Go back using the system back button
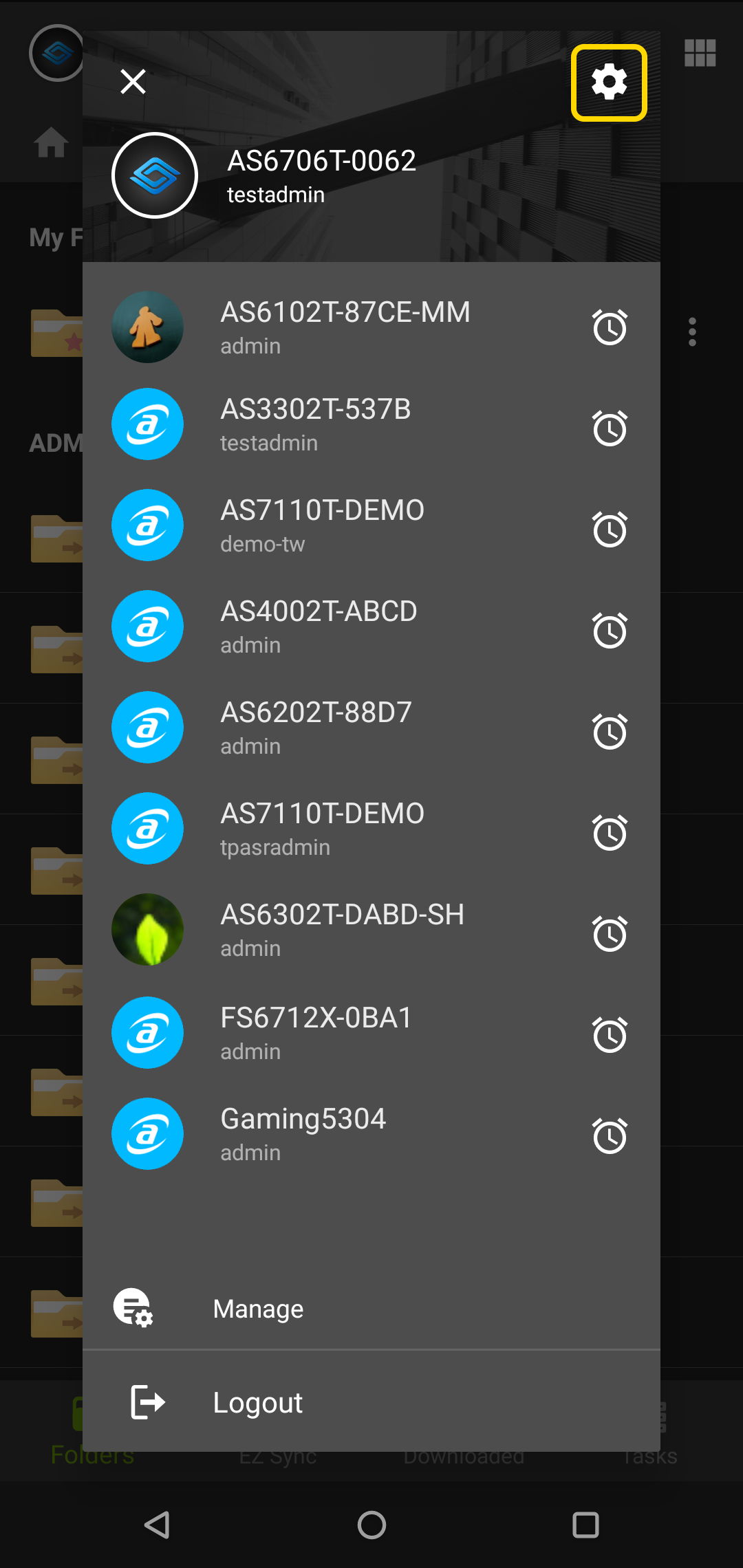Image resolution: width=743 pixels, height=1568 pixels. 158,1525
